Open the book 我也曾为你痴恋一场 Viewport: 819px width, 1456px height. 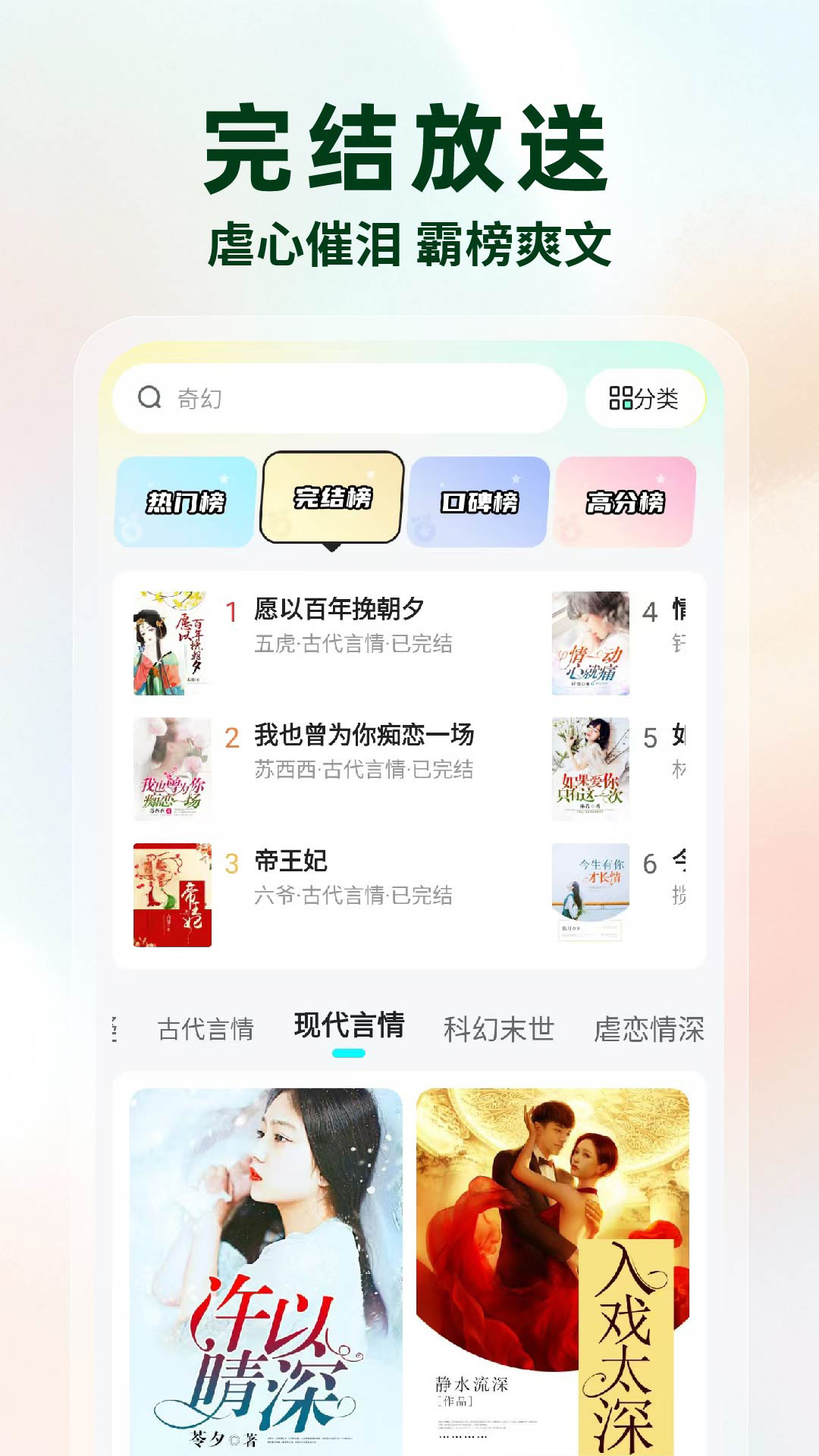coord(364,735)
